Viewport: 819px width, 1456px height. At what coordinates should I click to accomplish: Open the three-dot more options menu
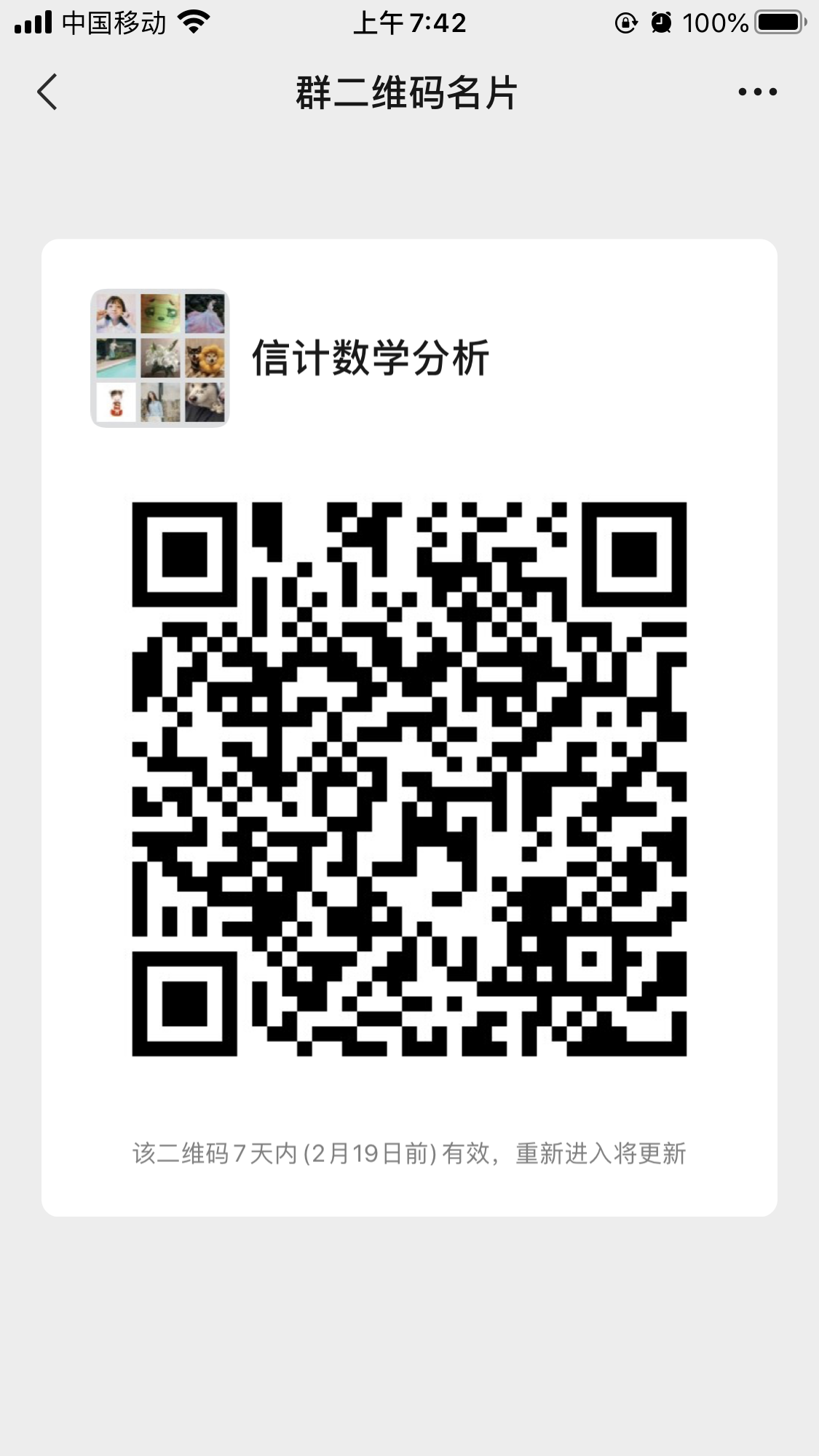[757, 92]
